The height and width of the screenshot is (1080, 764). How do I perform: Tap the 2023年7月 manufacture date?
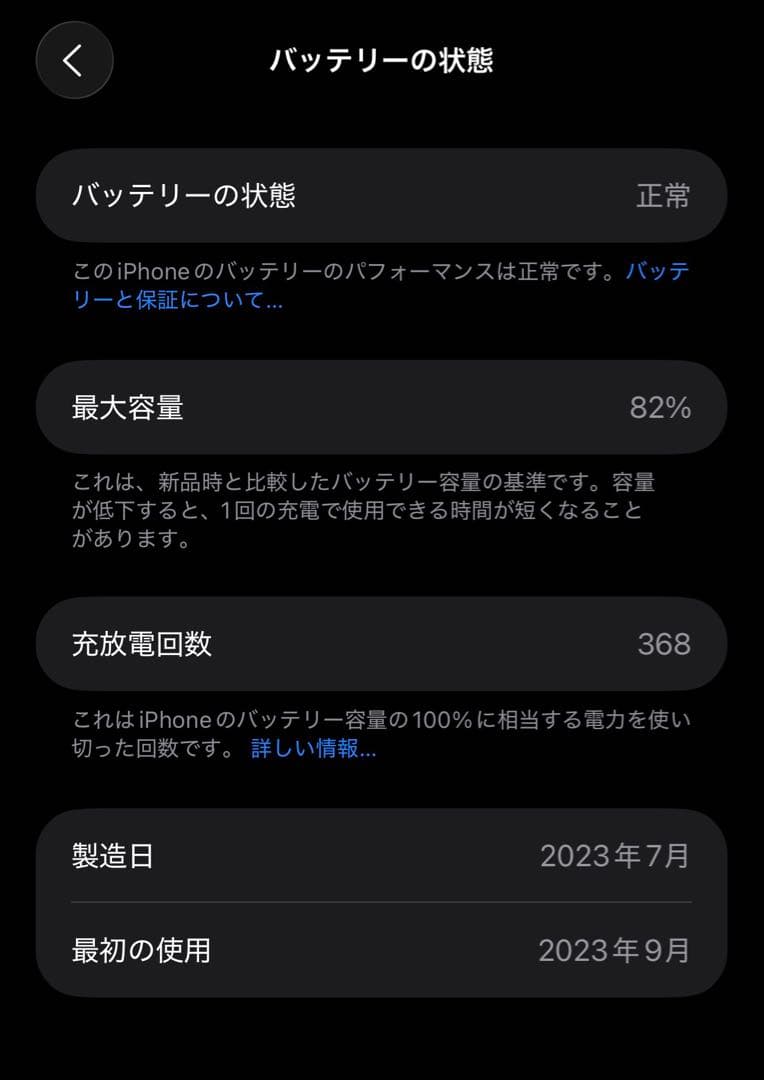pyautogui.click(x=616, y=856)
